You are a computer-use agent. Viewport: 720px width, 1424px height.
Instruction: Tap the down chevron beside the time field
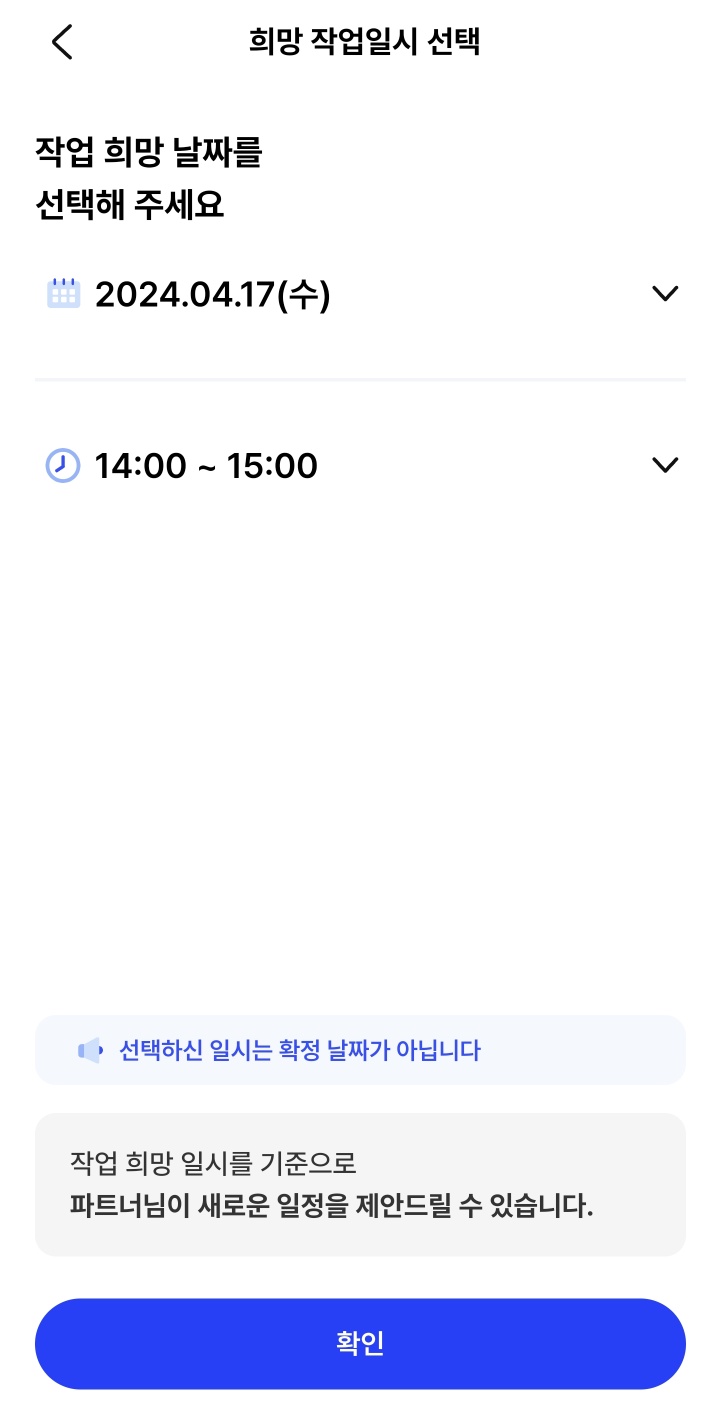664,464
